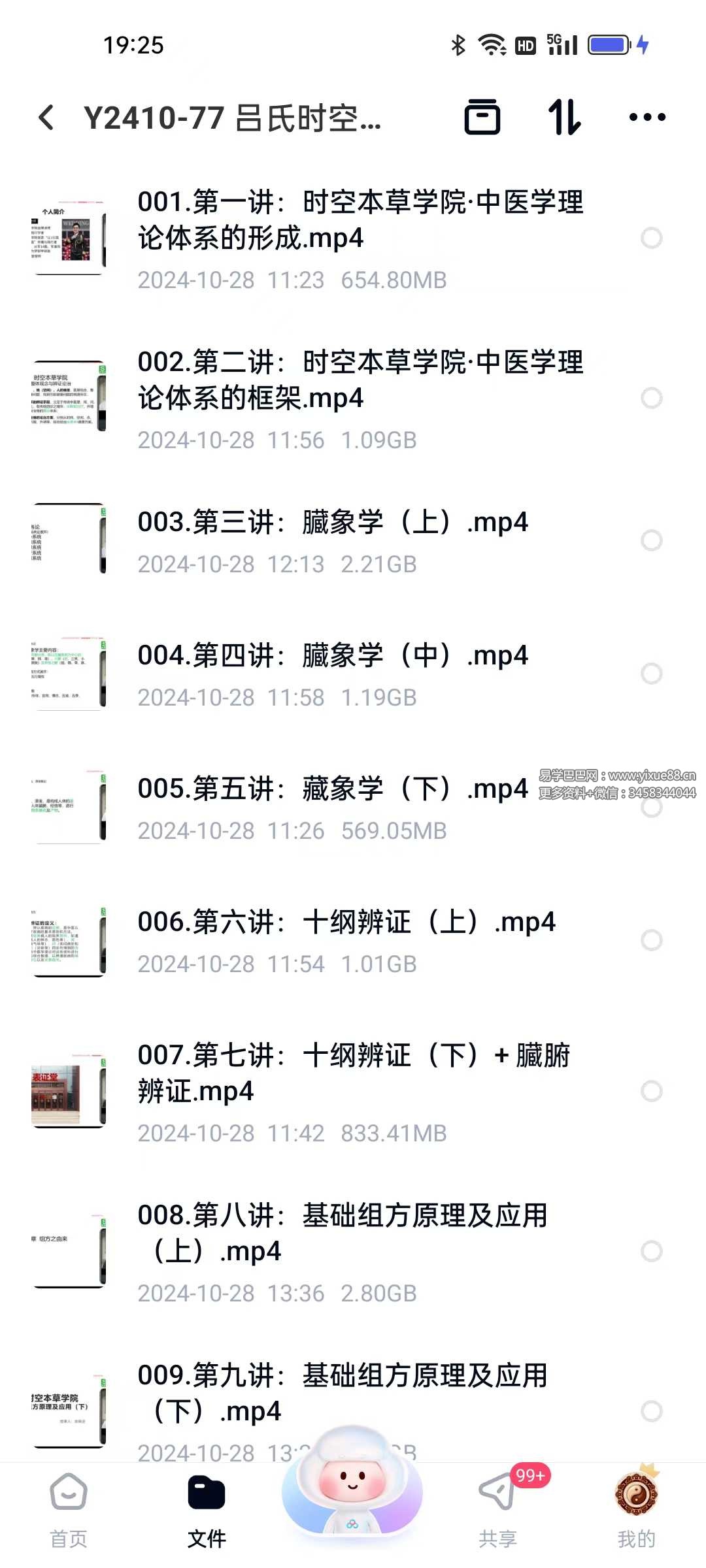Go back from the Y2410-77 folder

46,118
